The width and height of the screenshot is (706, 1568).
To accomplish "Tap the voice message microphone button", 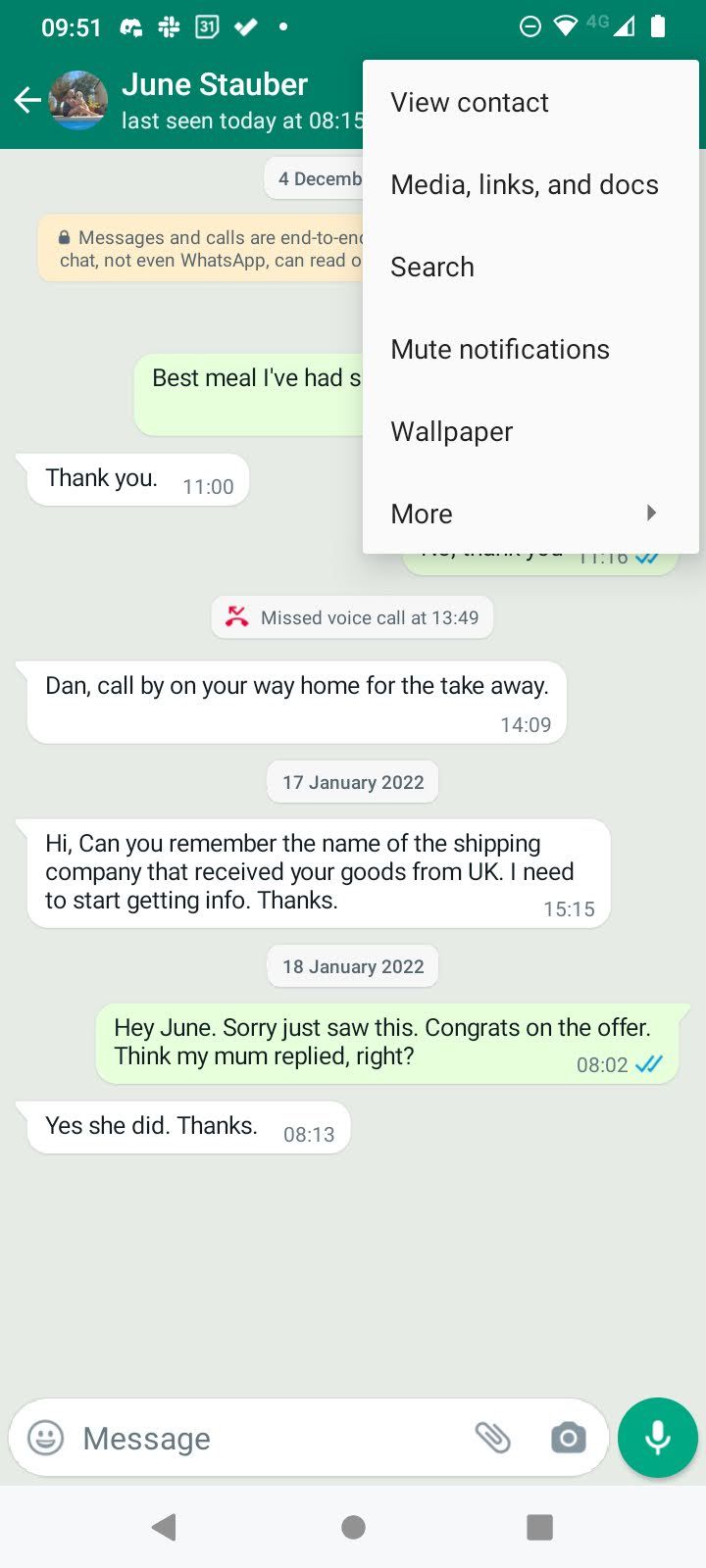I will (658, 1438).
